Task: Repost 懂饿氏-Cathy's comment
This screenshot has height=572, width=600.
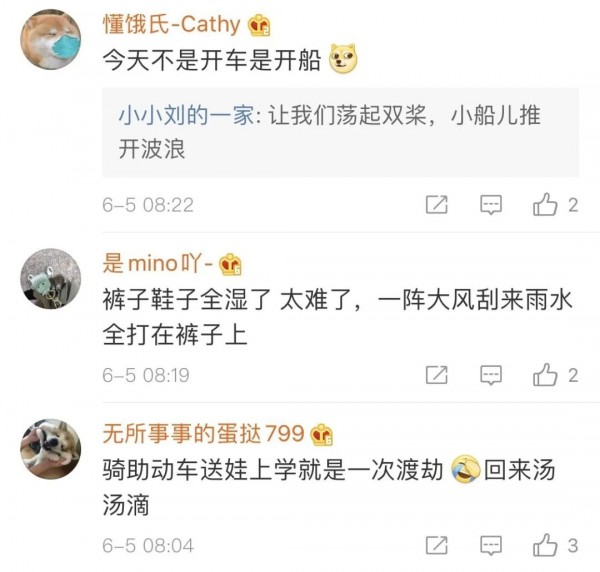Action: click(x=437, y=205)
